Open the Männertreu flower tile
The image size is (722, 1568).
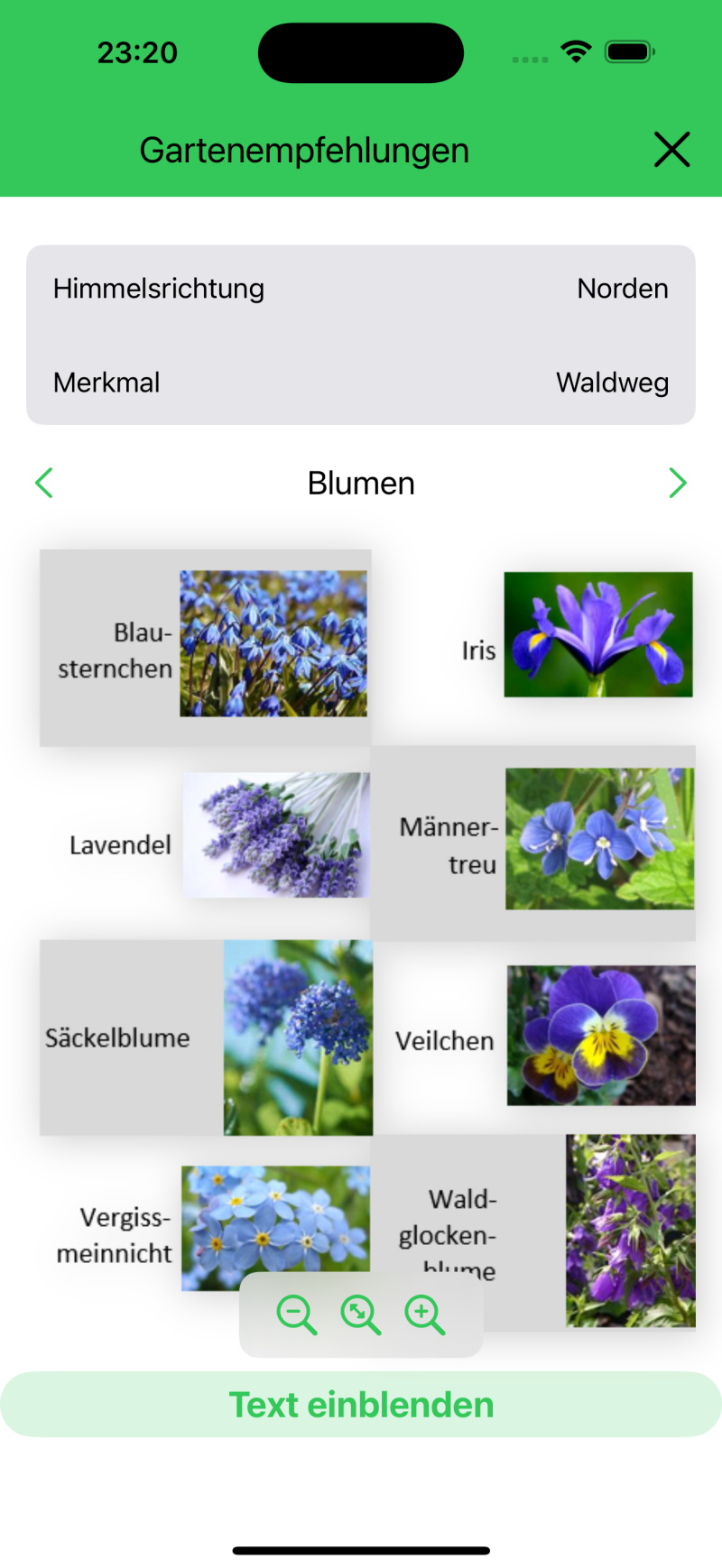click(532, 842)
